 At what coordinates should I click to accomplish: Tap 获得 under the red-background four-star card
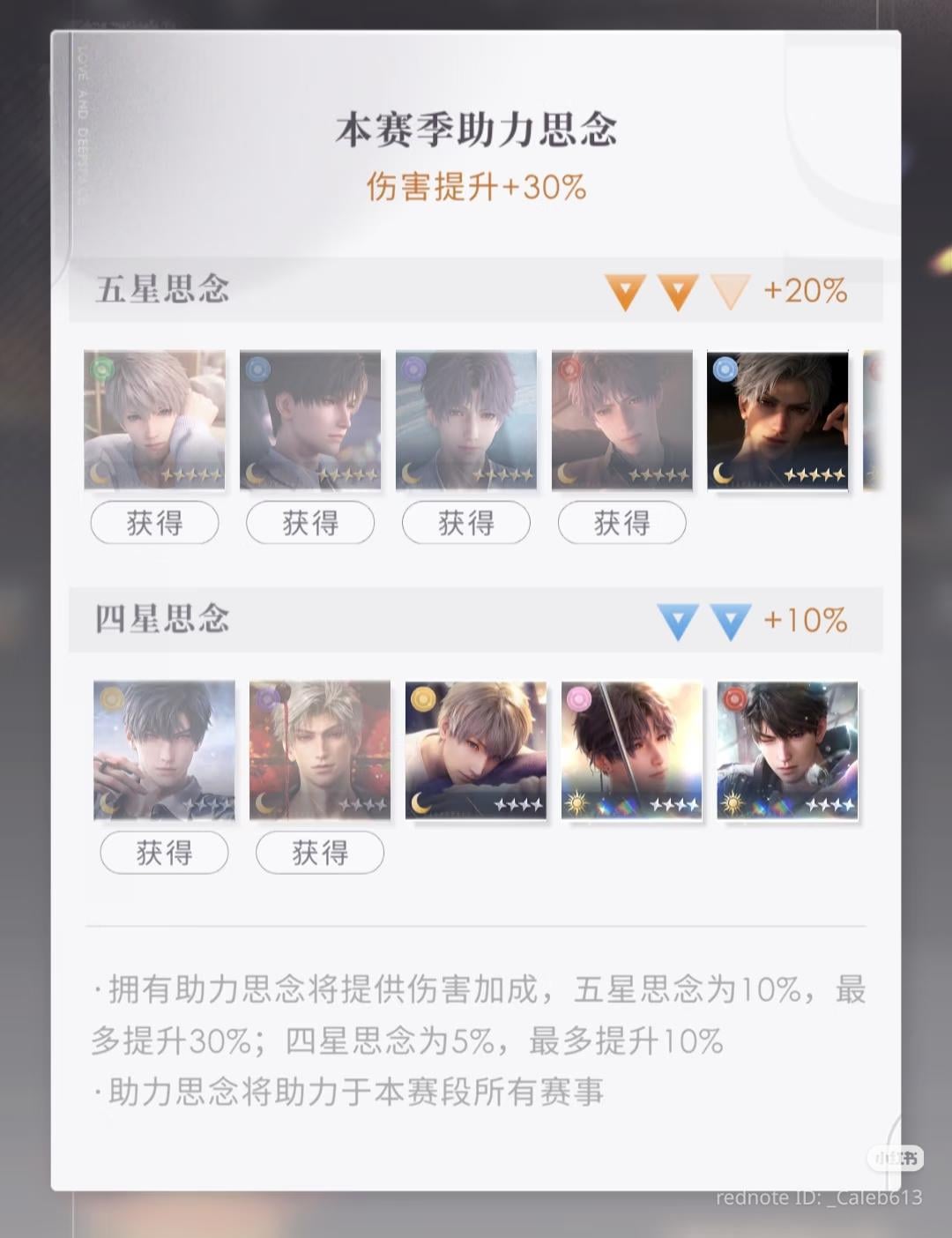(x=320, y=853)
